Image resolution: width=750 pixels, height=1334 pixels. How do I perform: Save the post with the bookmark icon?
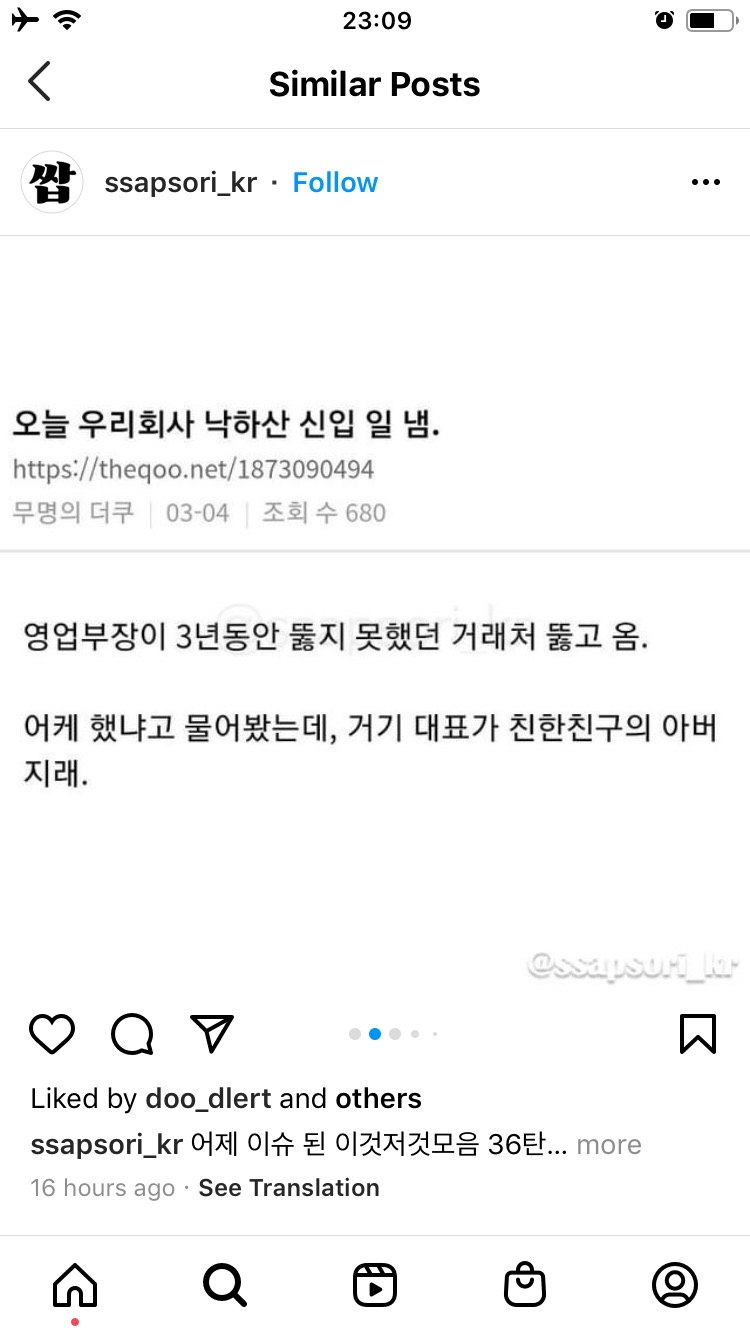pyautogui.click(x=697, y=1034)
